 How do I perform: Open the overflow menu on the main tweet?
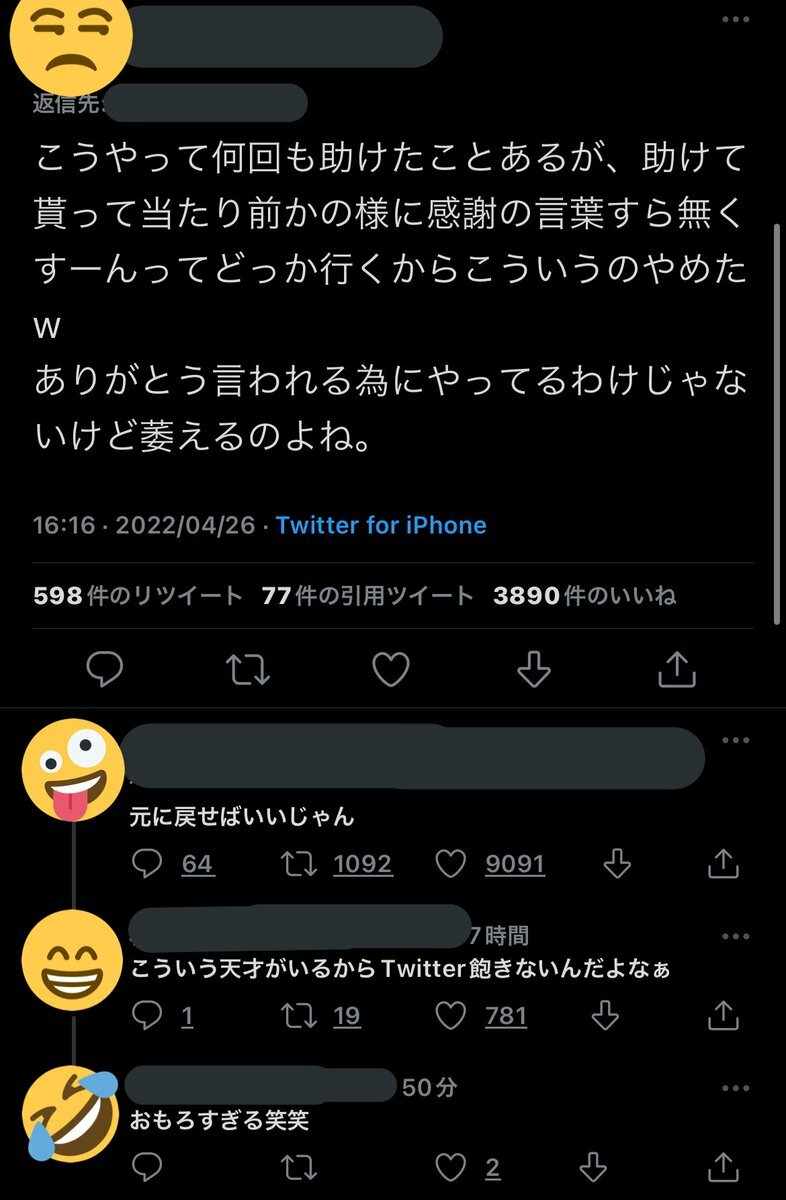click(x=735, y=19)
